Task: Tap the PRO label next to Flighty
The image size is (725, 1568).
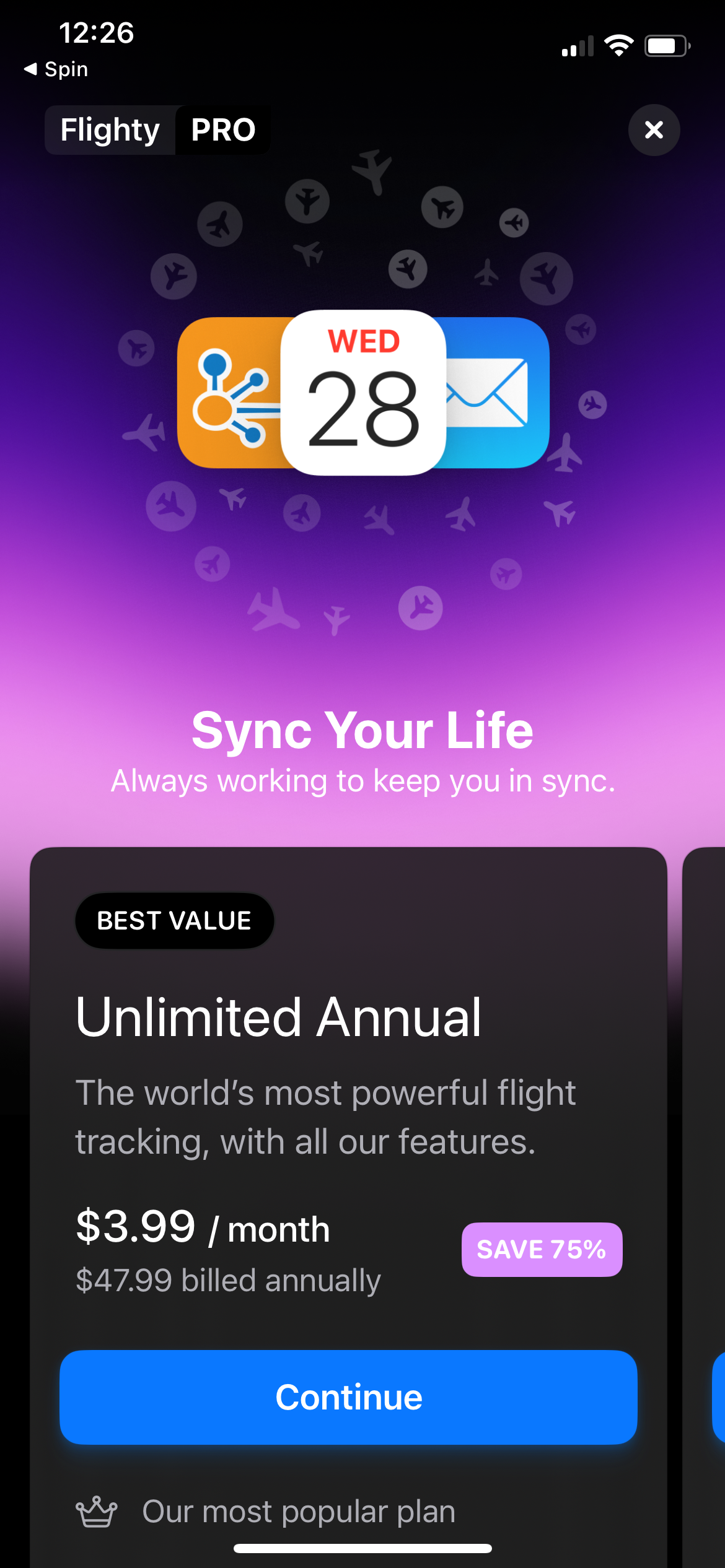Action: 222,130
